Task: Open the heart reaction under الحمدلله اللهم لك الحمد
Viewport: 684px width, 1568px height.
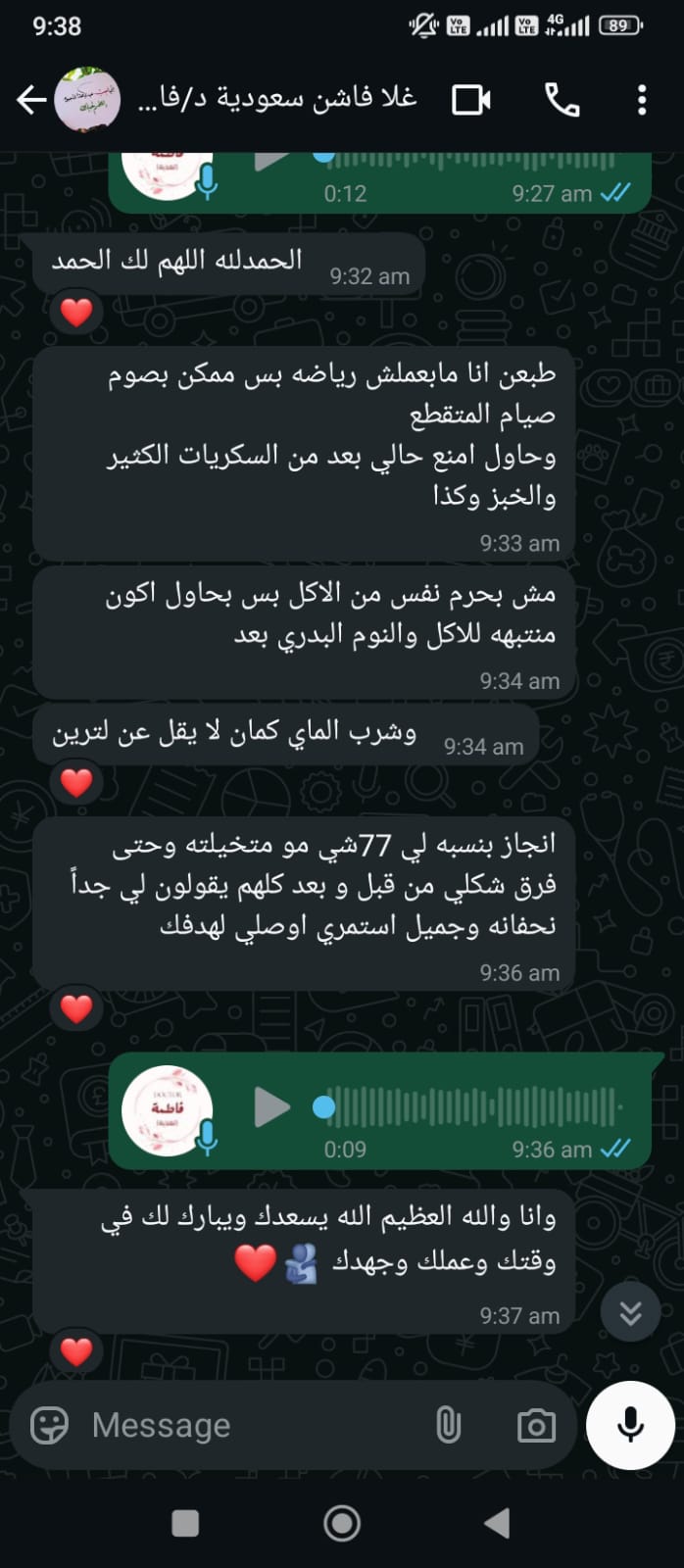Action: pyautogui.click(x=76, y=313)
